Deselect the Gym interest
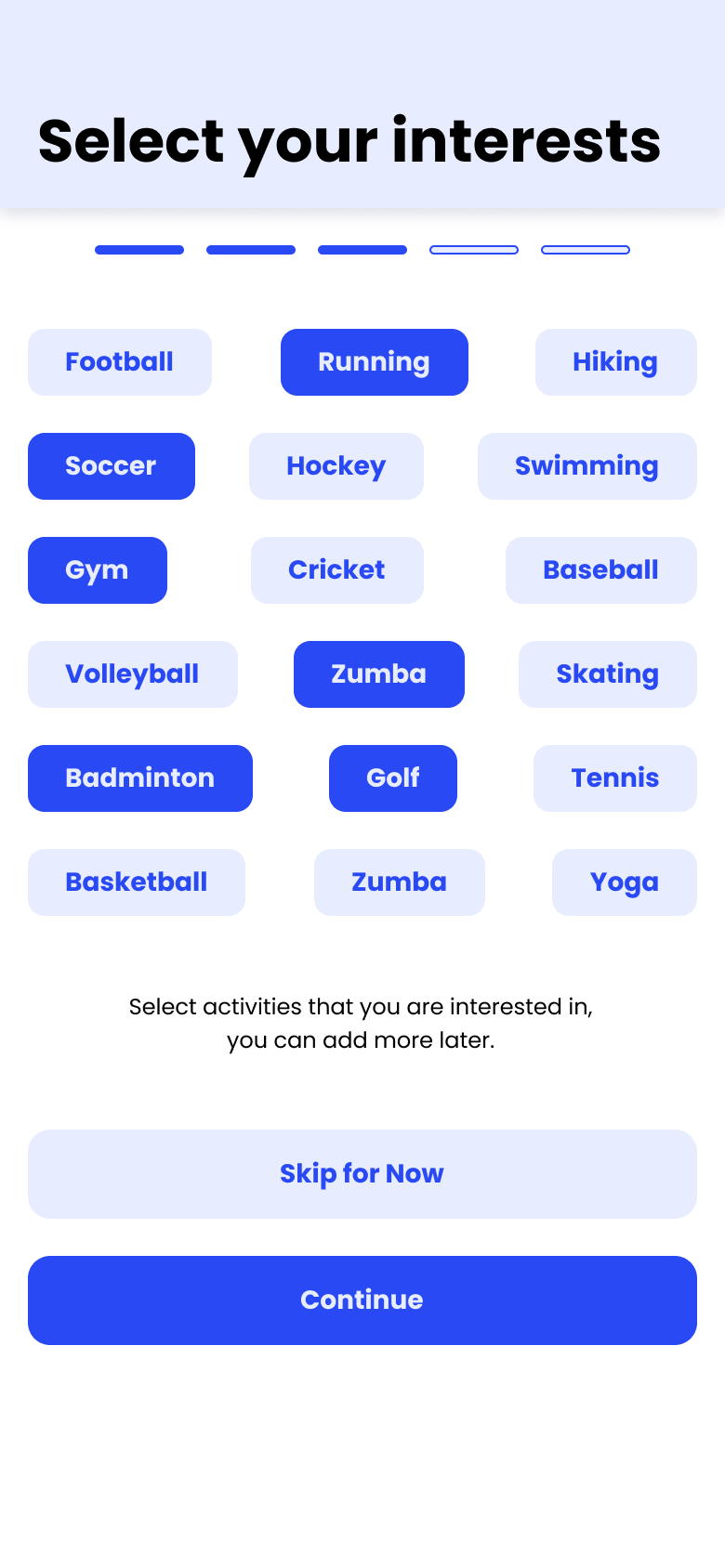Image resolution: width=725 pixels, height=1568 pixels. point(97,570)
